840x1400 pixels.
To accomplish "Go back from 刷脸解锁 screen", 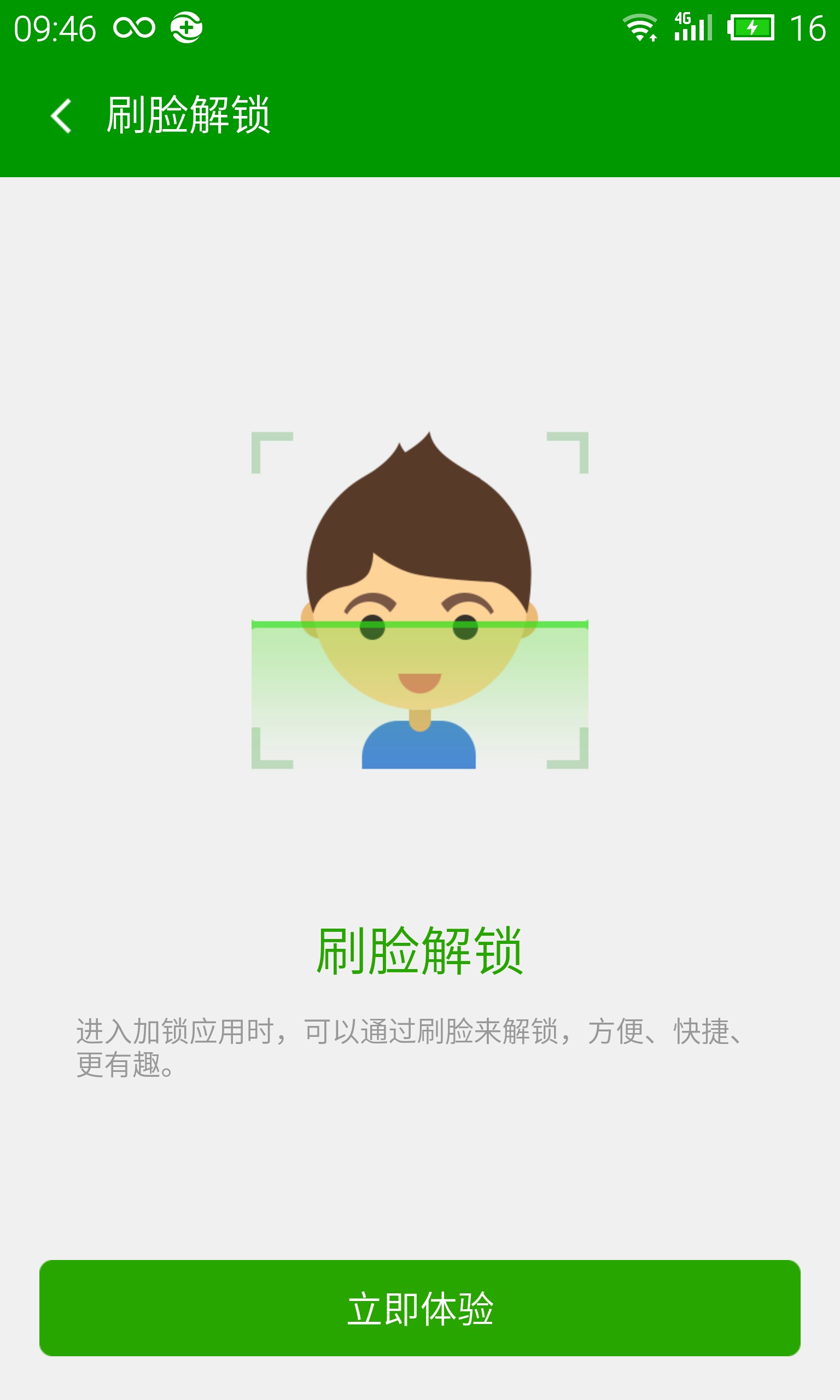I will point(61,115).
